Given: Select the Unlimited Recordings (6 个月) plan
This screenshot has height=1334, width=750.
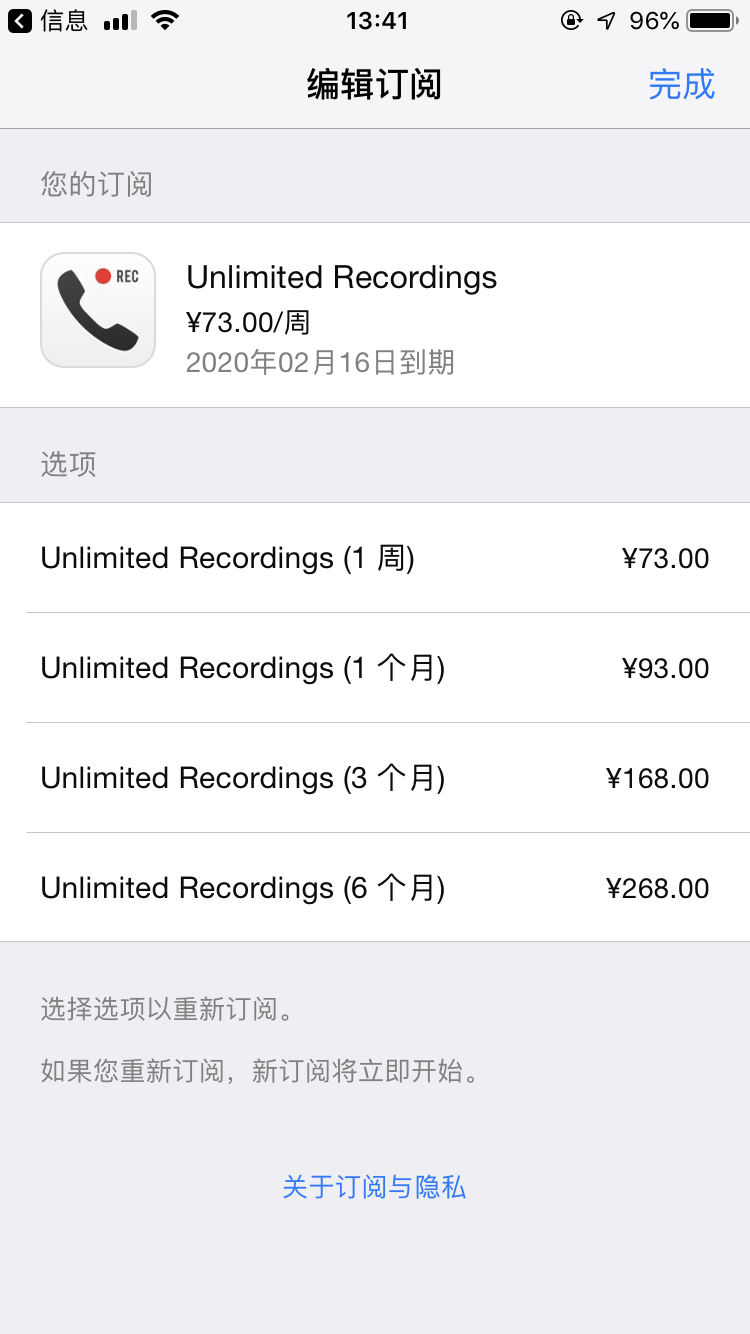Looking at the screenshot, I should (x=375, y=888).
